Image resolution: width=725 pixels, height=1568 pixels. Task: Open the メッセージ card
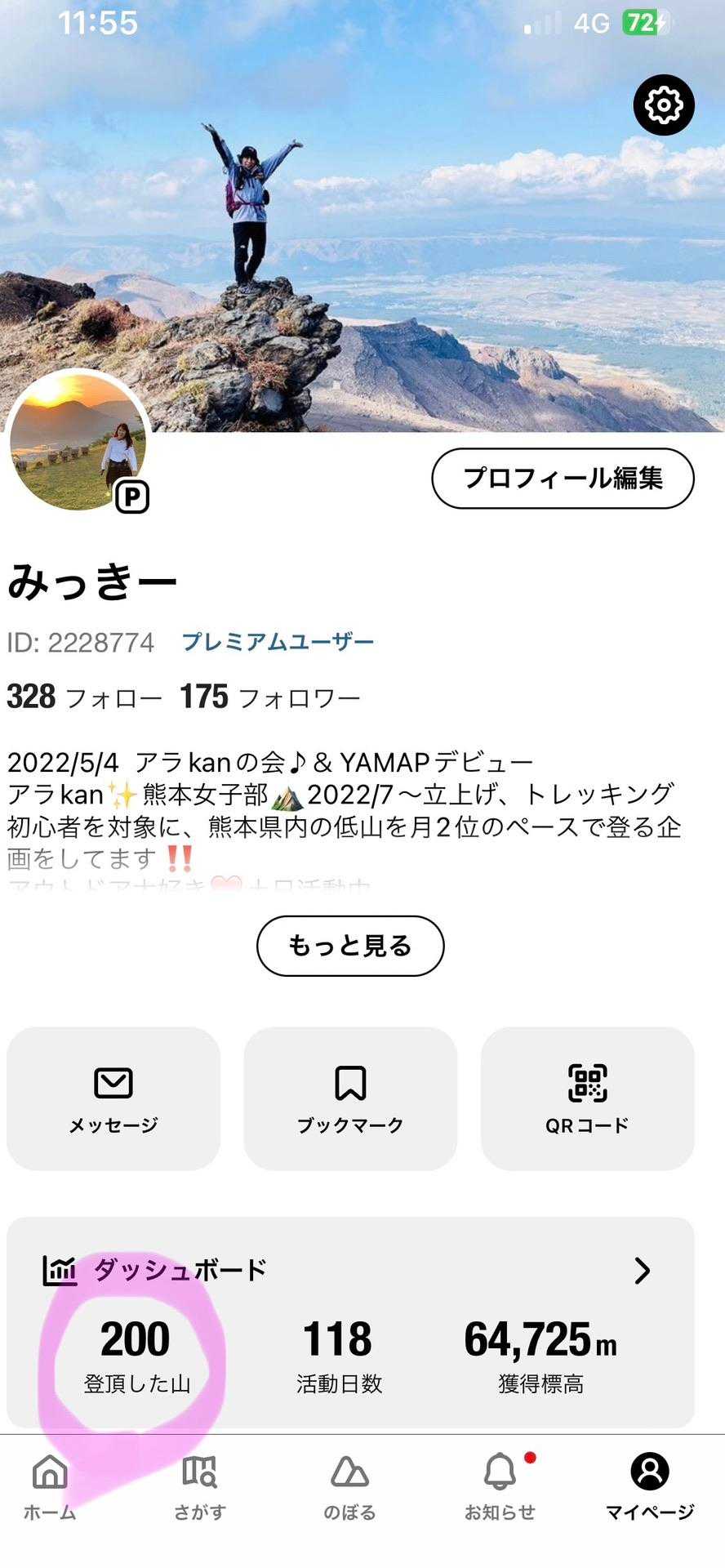(x=113, y=1098)
